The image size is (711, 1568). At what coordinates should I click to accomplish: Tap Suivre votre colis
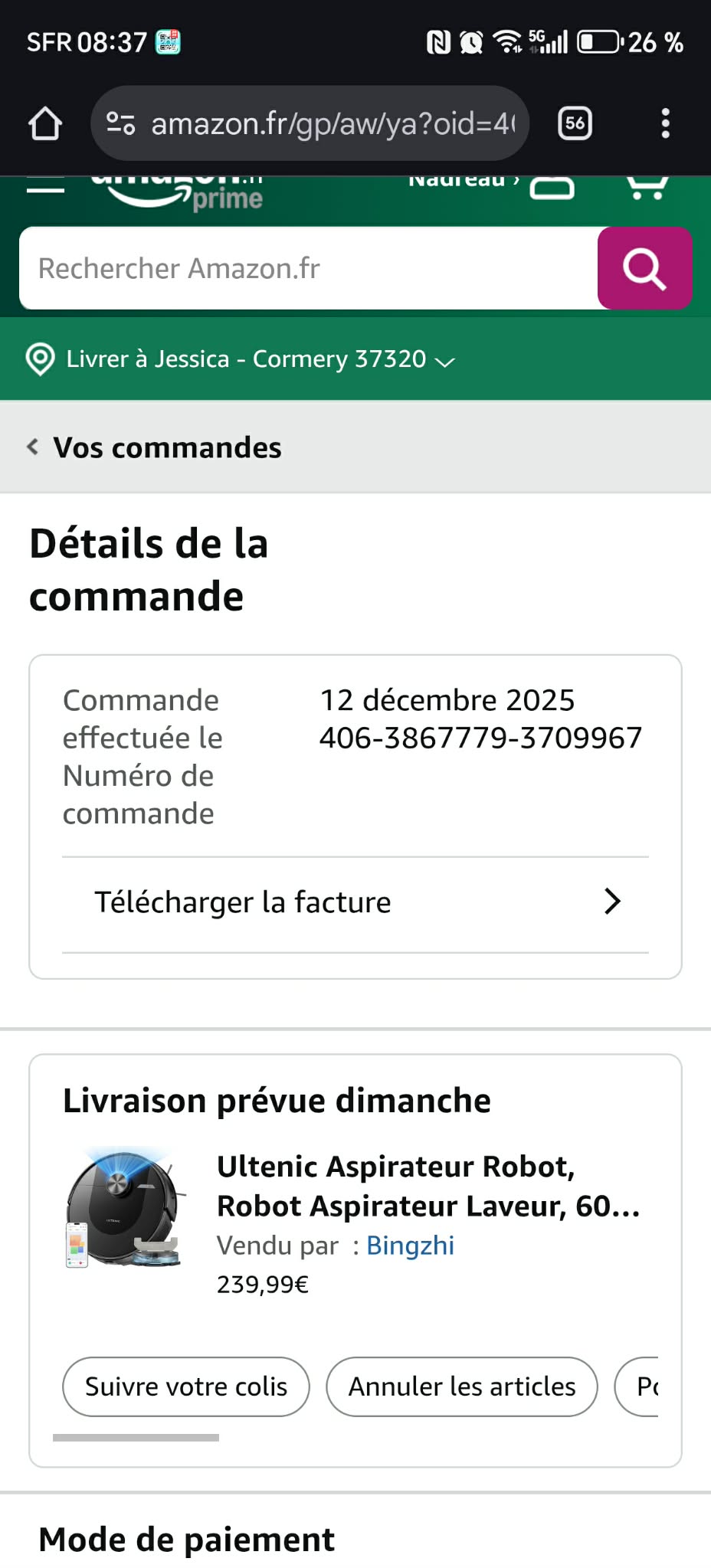tap(186, 1386)
